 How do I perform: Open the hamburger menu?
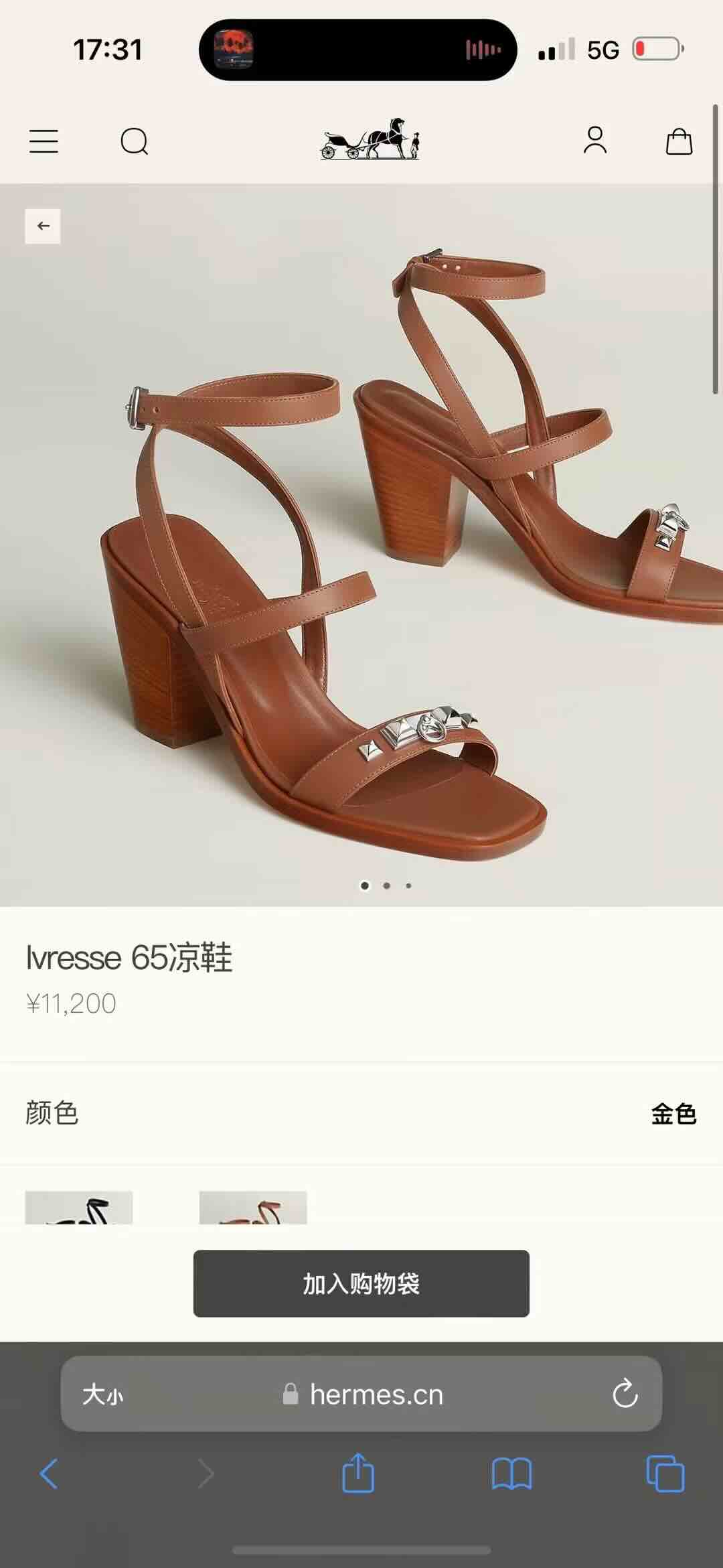[44, 141]
